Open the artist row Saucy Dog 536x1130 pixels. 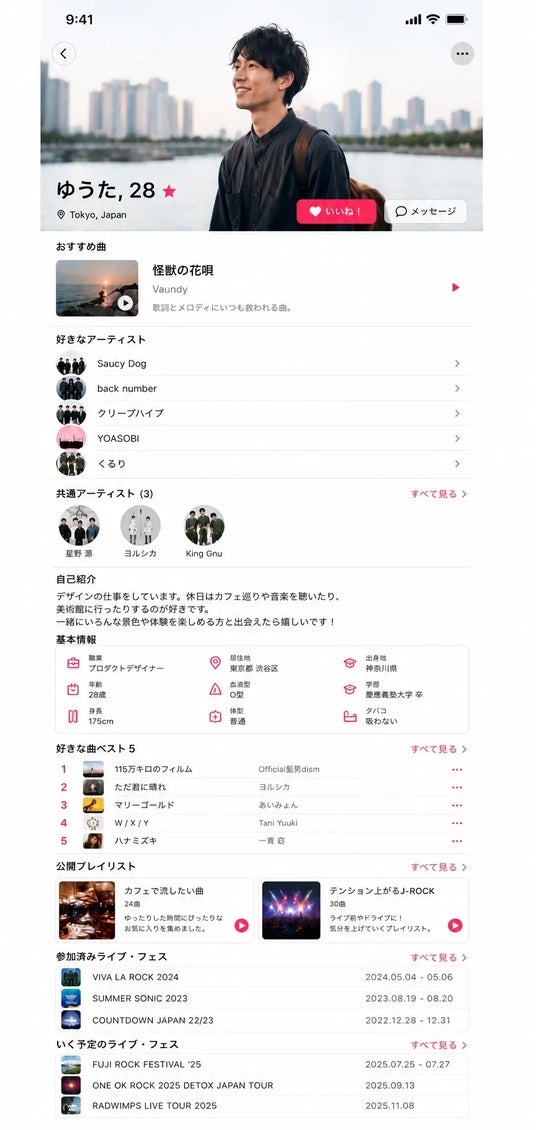point(262,364)
